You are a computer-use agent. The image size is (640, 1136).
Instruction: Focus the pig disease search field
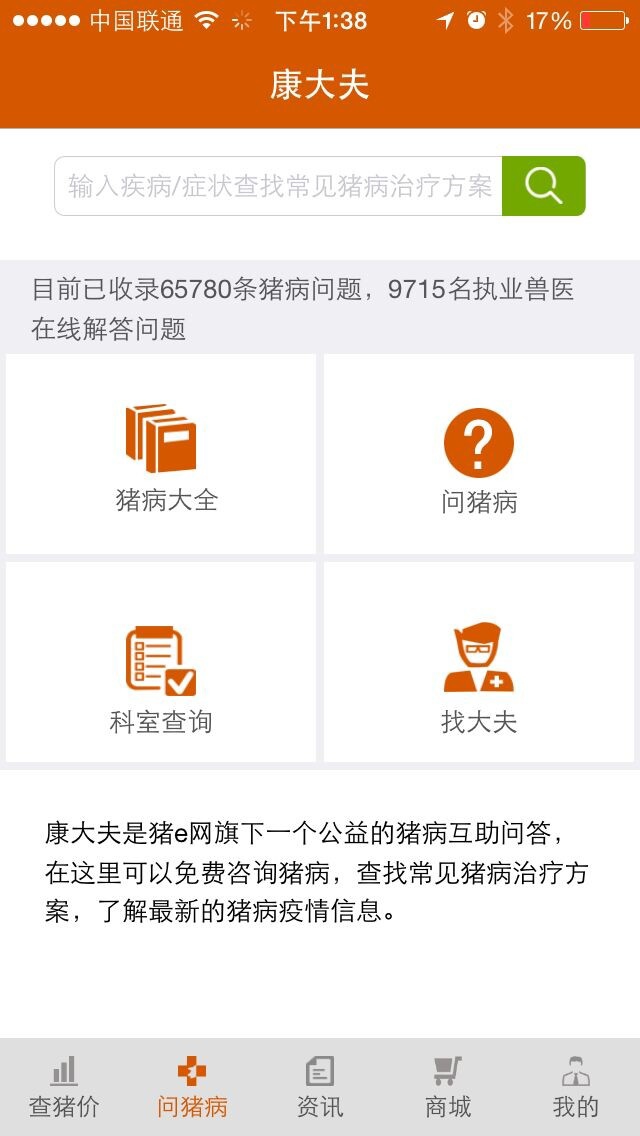pos(278,186)
